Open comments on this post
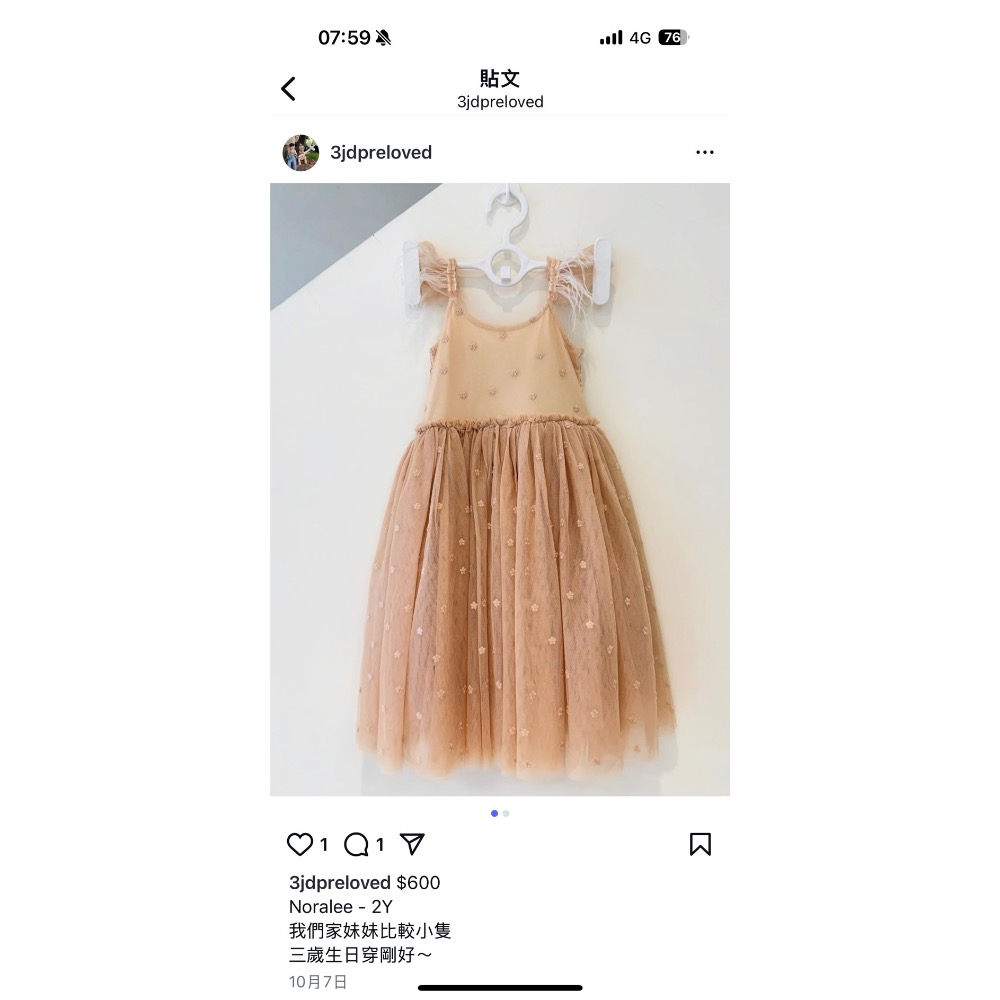 356,845
